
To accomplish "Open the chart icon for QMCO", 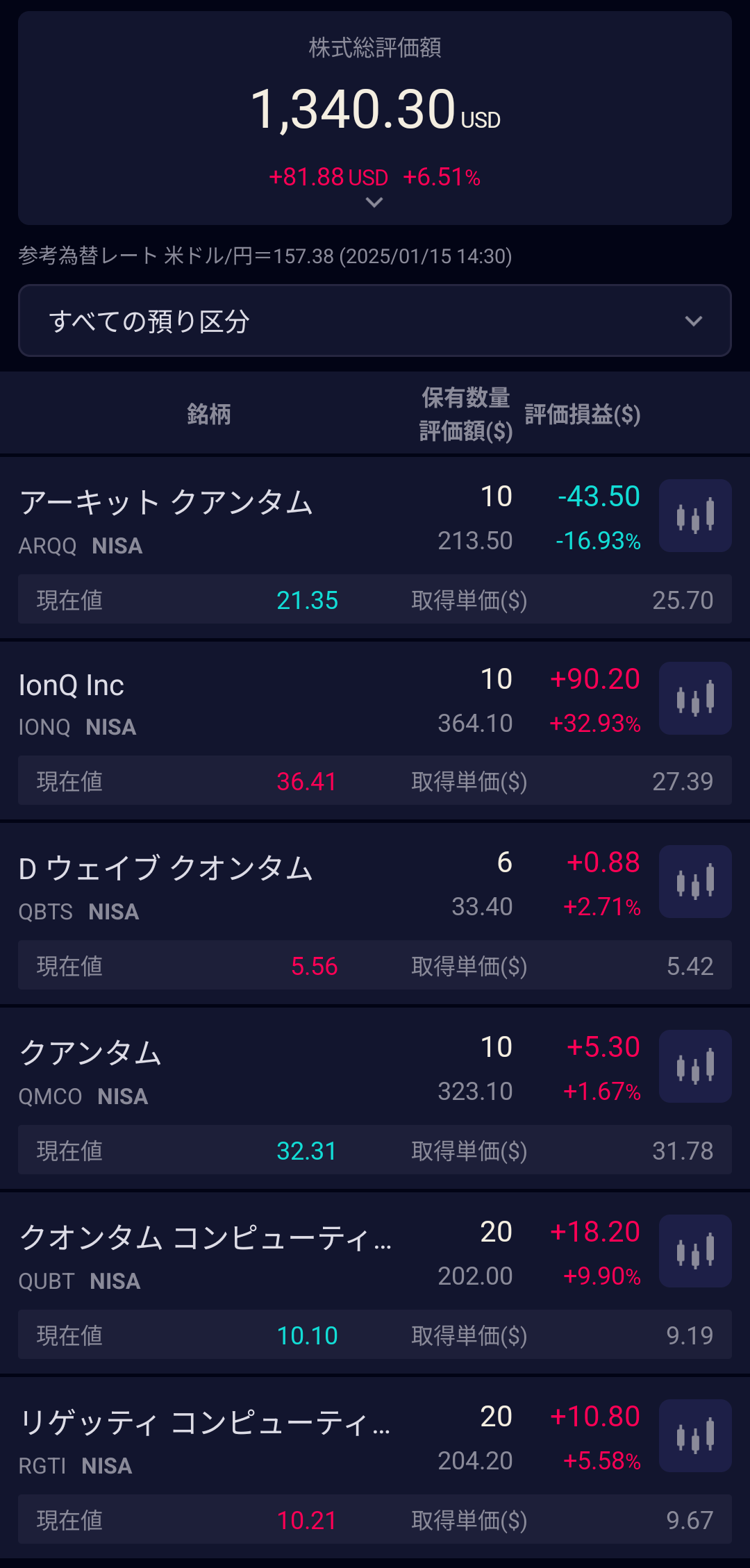I will click(695, 1066).
